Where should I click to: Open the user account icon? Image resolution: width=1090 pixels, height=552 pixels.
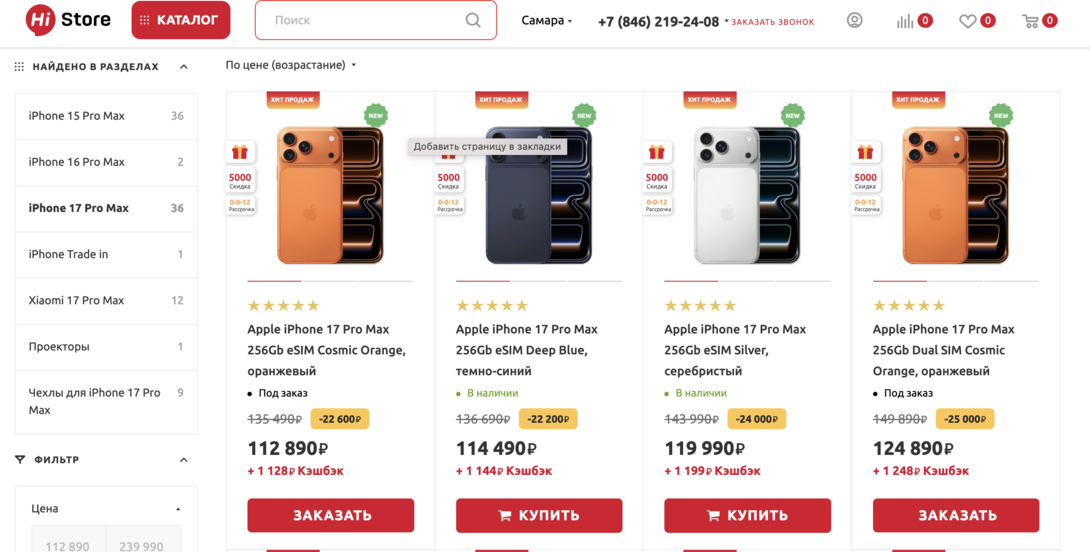854,20
